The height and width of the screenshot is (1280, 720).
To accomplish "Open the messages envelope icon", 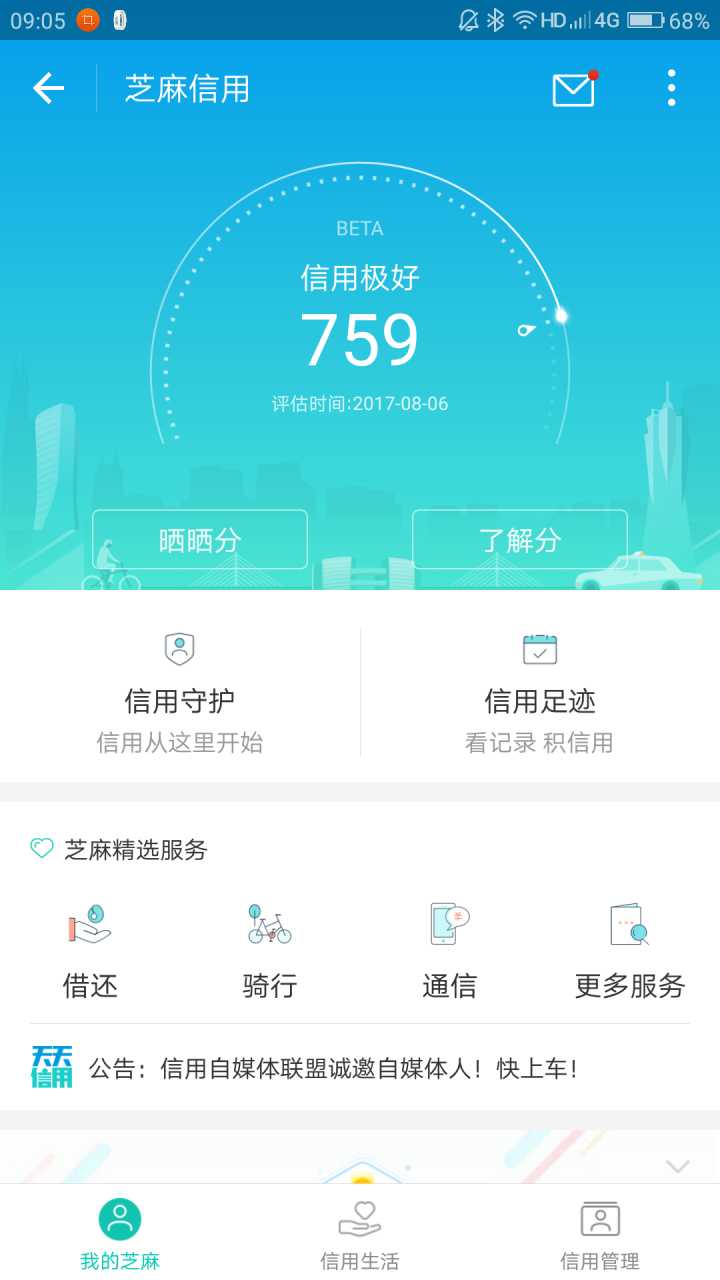I will click(574, 89).
